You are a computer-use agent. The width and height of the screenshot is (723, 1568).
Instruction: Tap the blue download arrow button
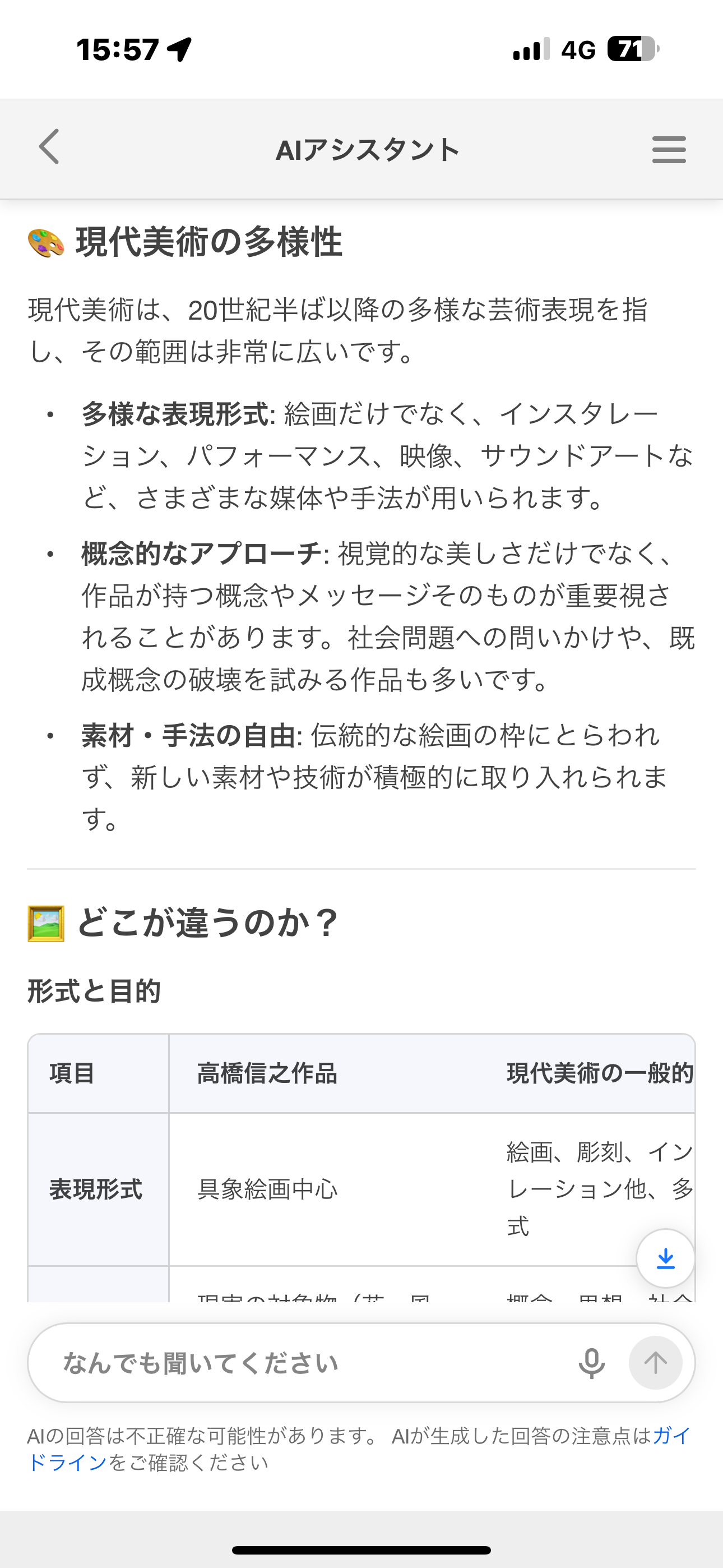pyautogui.click(x=665, y=1258)
